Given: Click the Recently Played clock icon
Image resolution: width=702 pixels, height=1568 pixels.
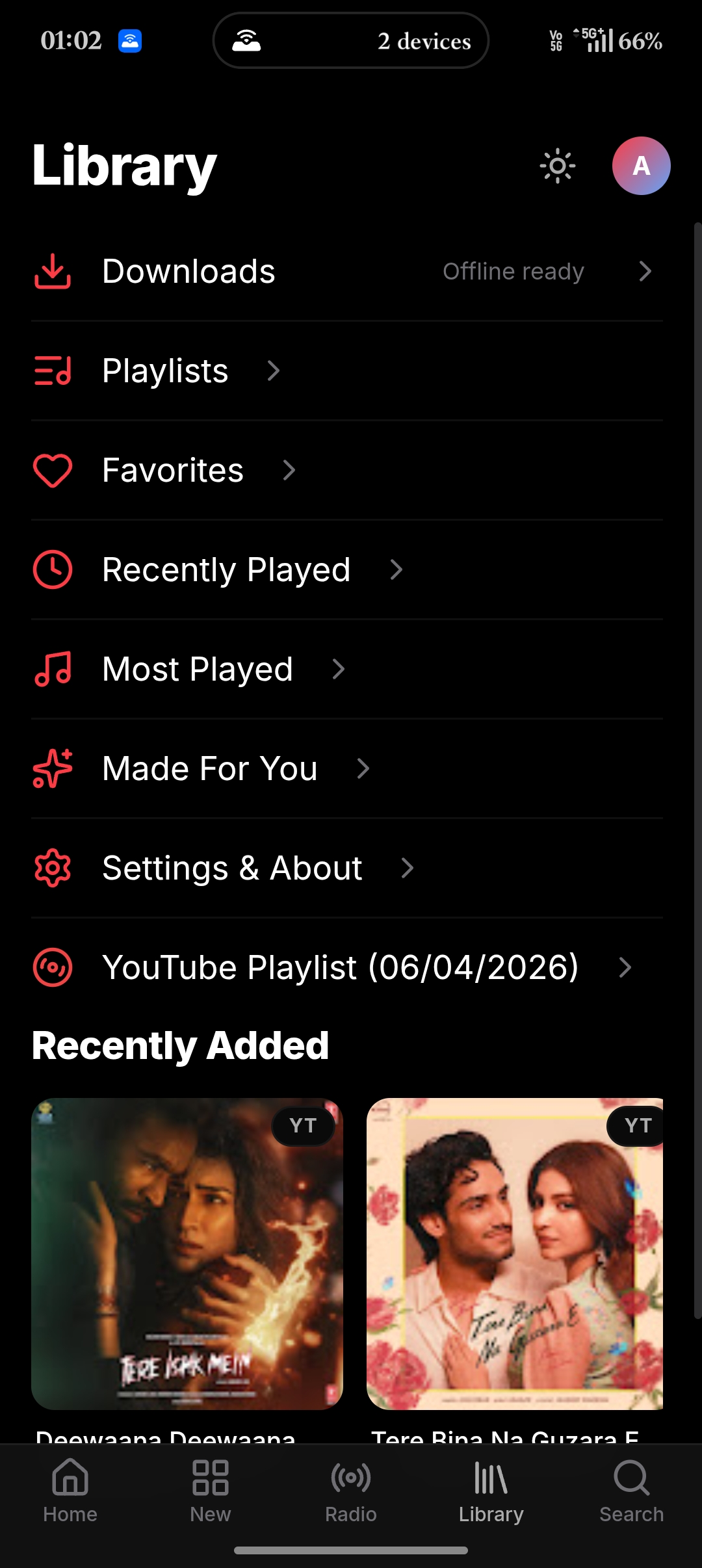Looking at the screenshot, I should 52,570.
